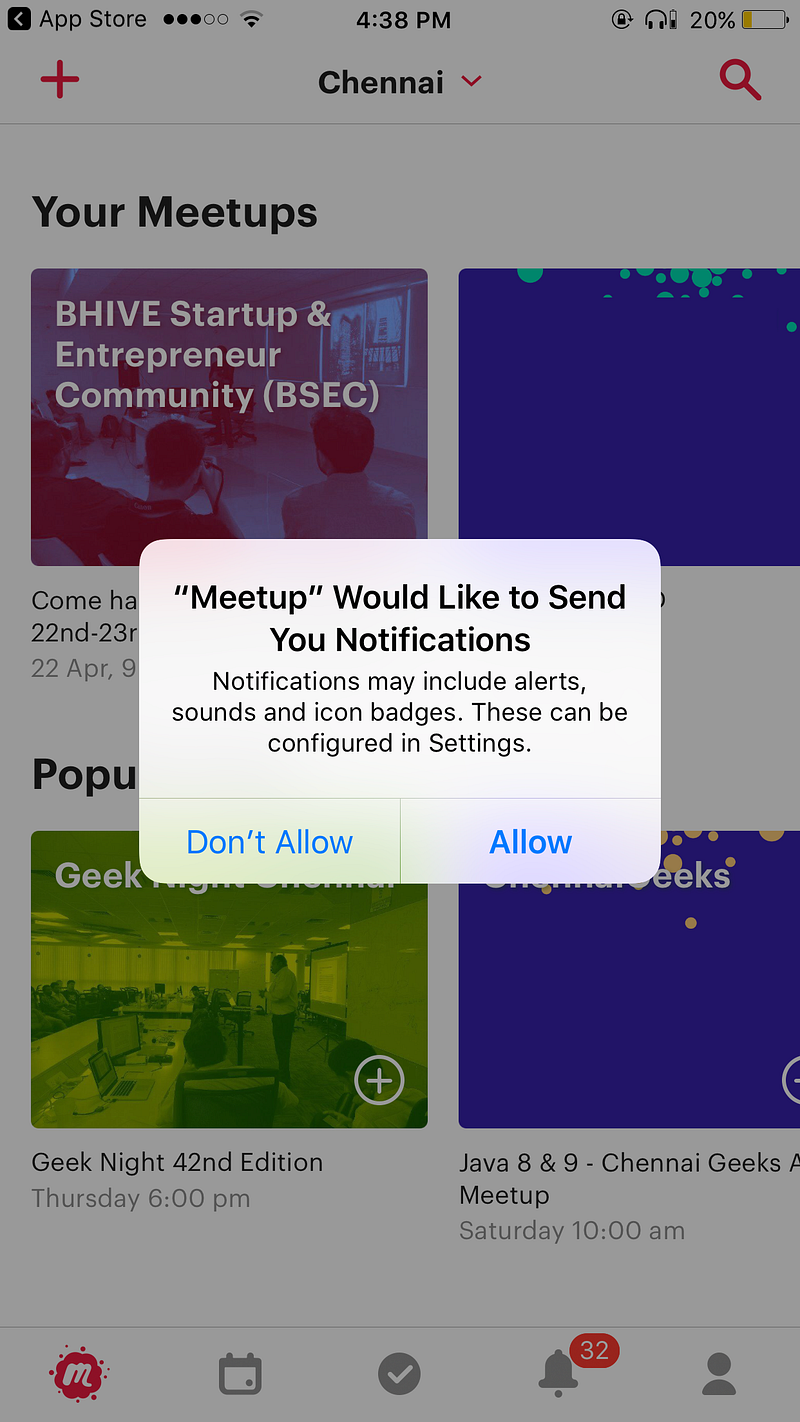The height and width of the screenshot is (1422, 800).
Task: Switch to the Meetup home tab
Action: 78,1374
